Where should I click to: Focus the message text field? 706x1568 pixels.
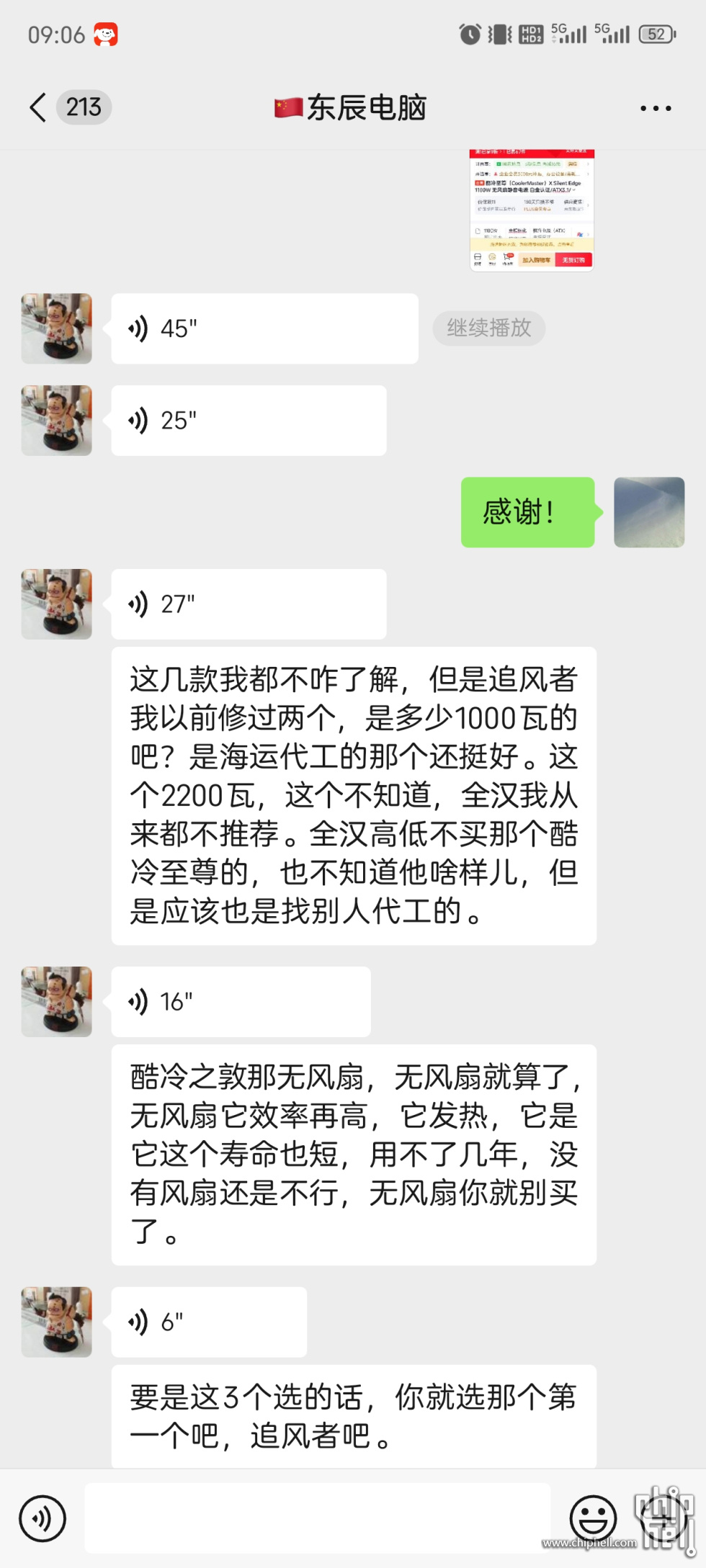tap(317, 1518)
